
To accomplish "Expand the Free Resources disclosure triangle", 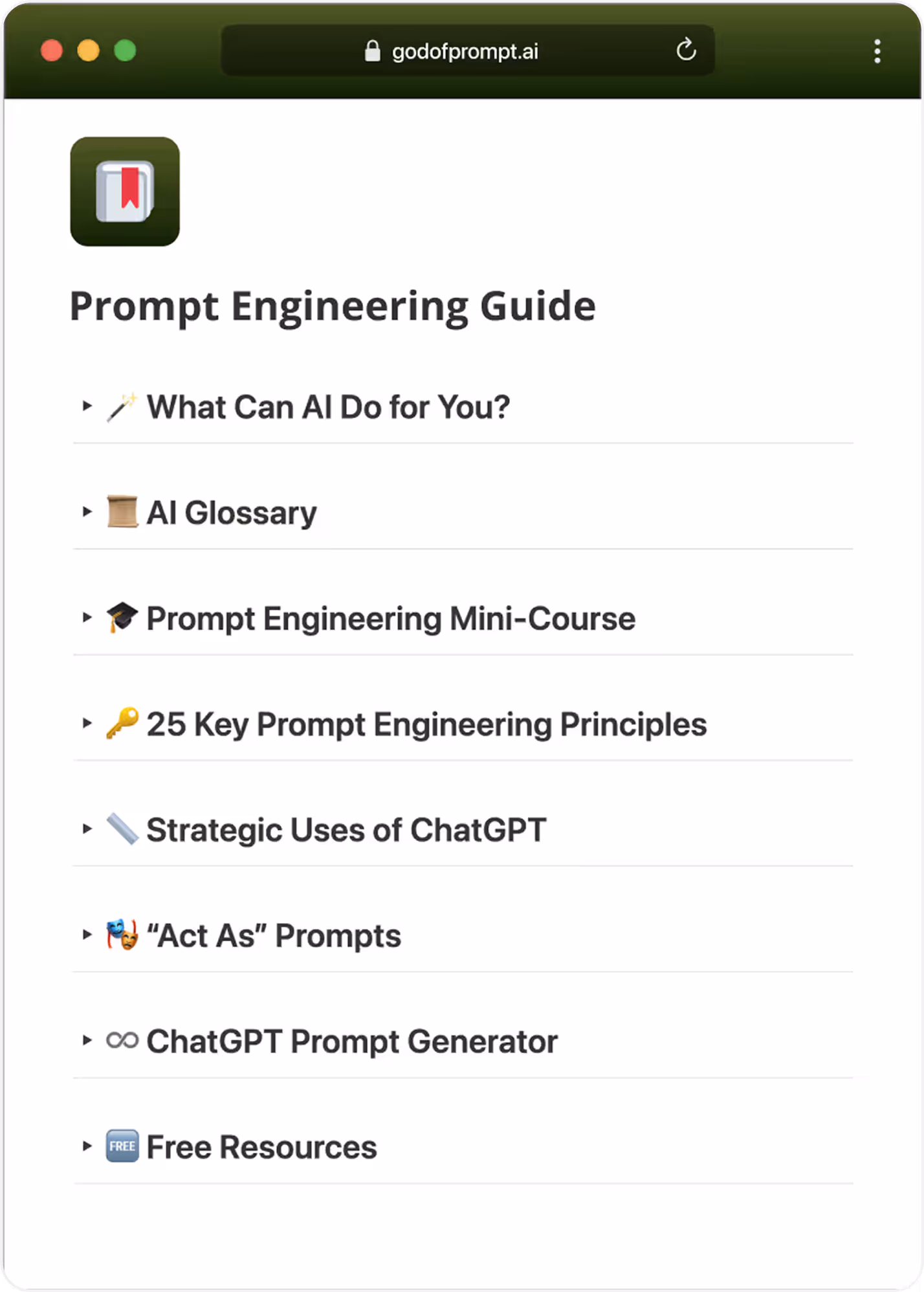I will pyautogui.click(x=87, y=1146).
